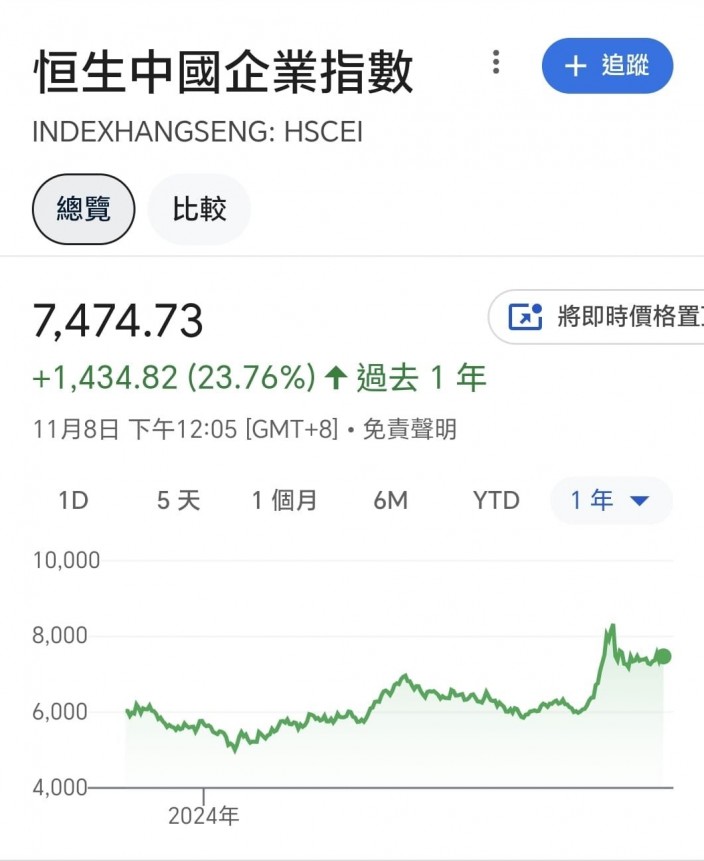Screen dimensions: 704x861
Task: Choose the YTD chart range
Action: click(x=496, y=500)
